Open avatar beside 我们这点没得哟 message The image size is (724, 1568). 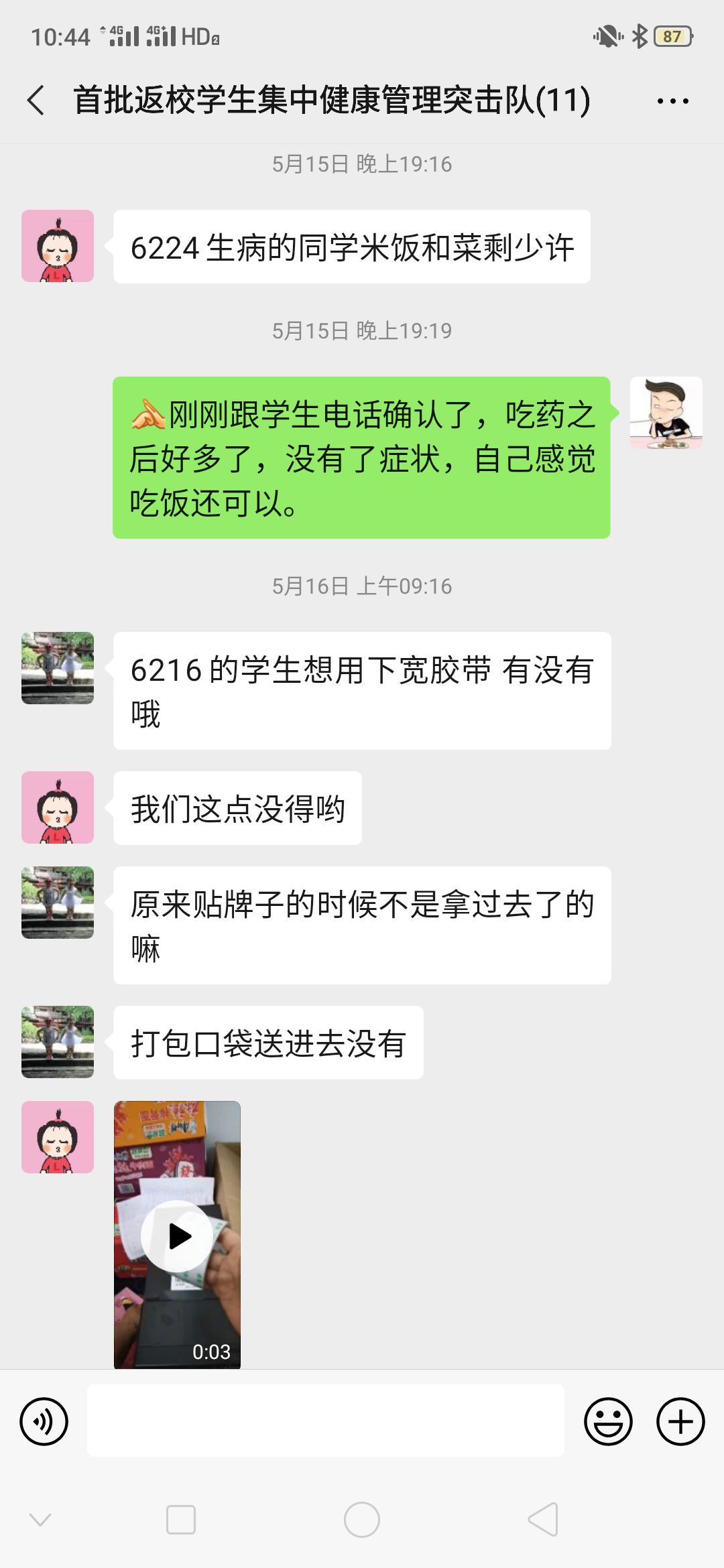pyautogui.click(x=58, y=807)
